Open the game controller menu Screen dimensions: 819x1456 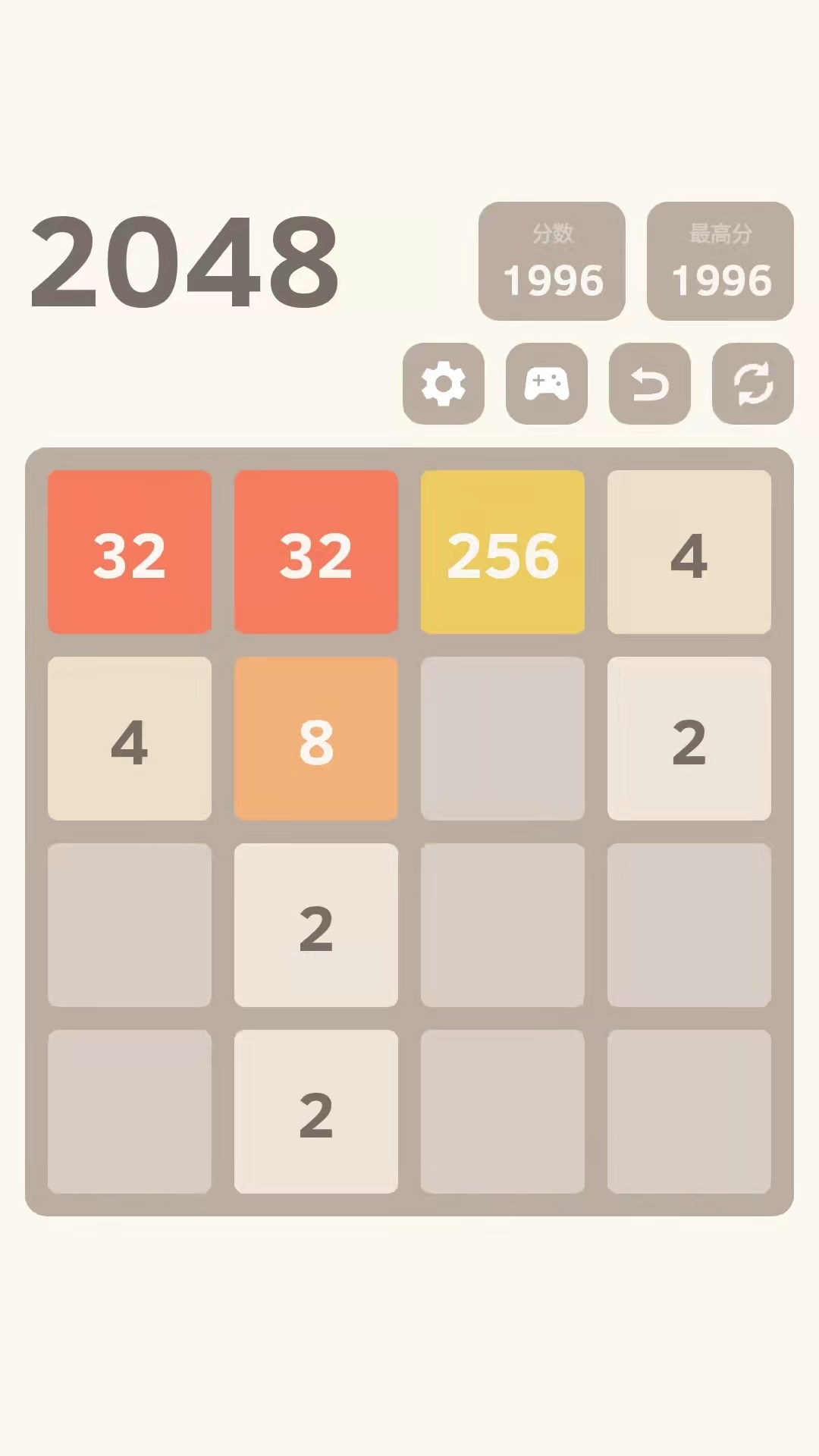547,384
